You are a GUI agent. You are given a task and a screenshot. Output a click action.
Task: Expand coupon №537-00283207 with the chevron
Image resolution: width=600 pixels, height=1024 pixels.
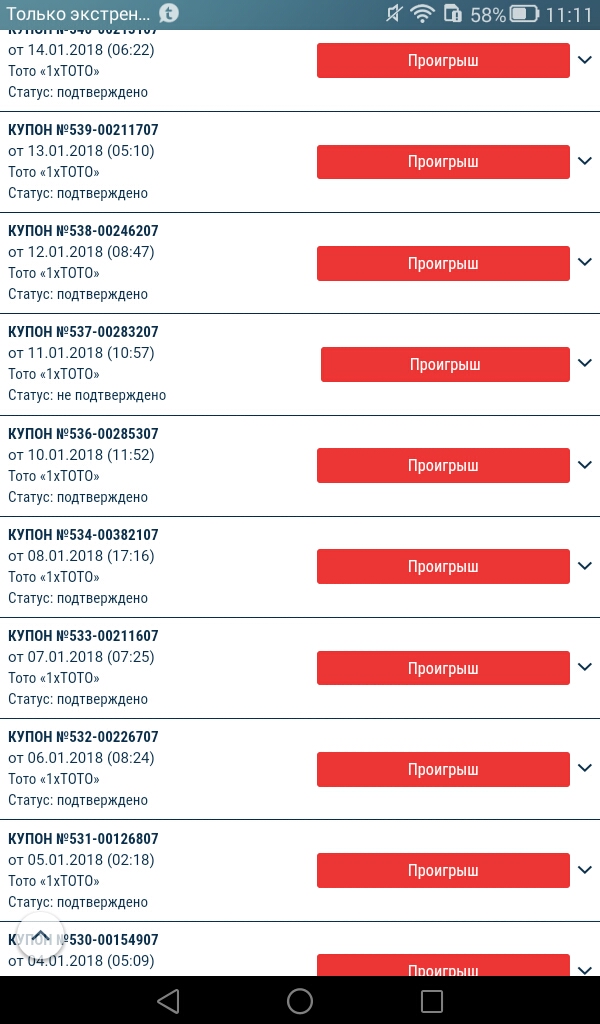pos(585,364)
